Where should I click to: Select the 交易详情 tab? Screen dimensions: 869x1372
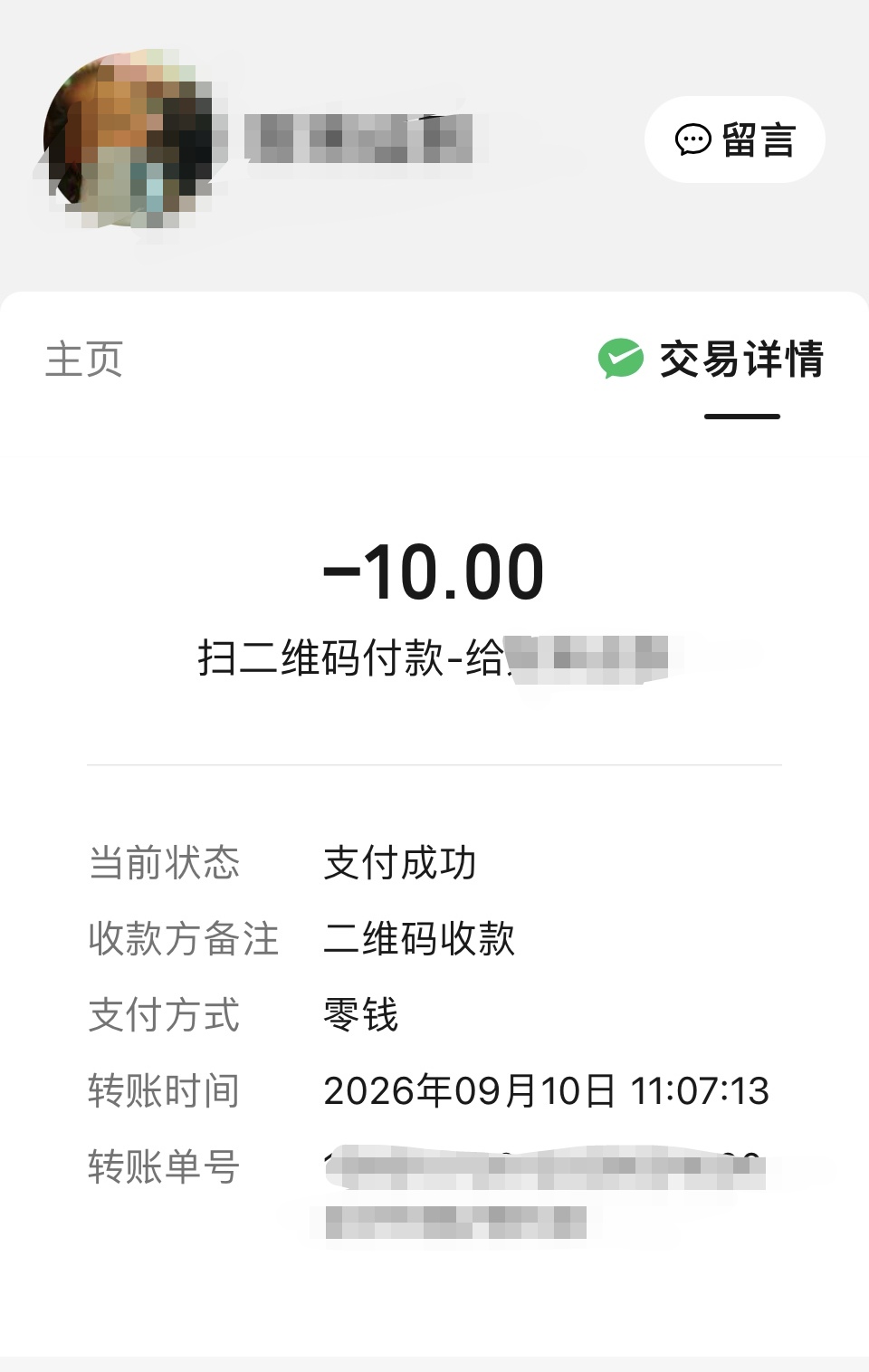click(711, 360)
